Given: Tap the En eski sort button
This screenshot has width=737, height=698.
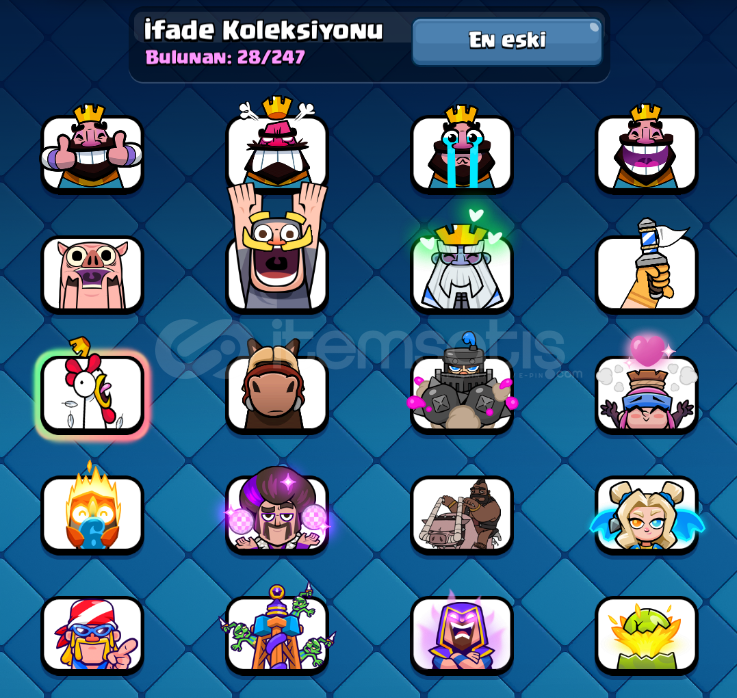Looking at the screenshot, I should pos(507,41).
